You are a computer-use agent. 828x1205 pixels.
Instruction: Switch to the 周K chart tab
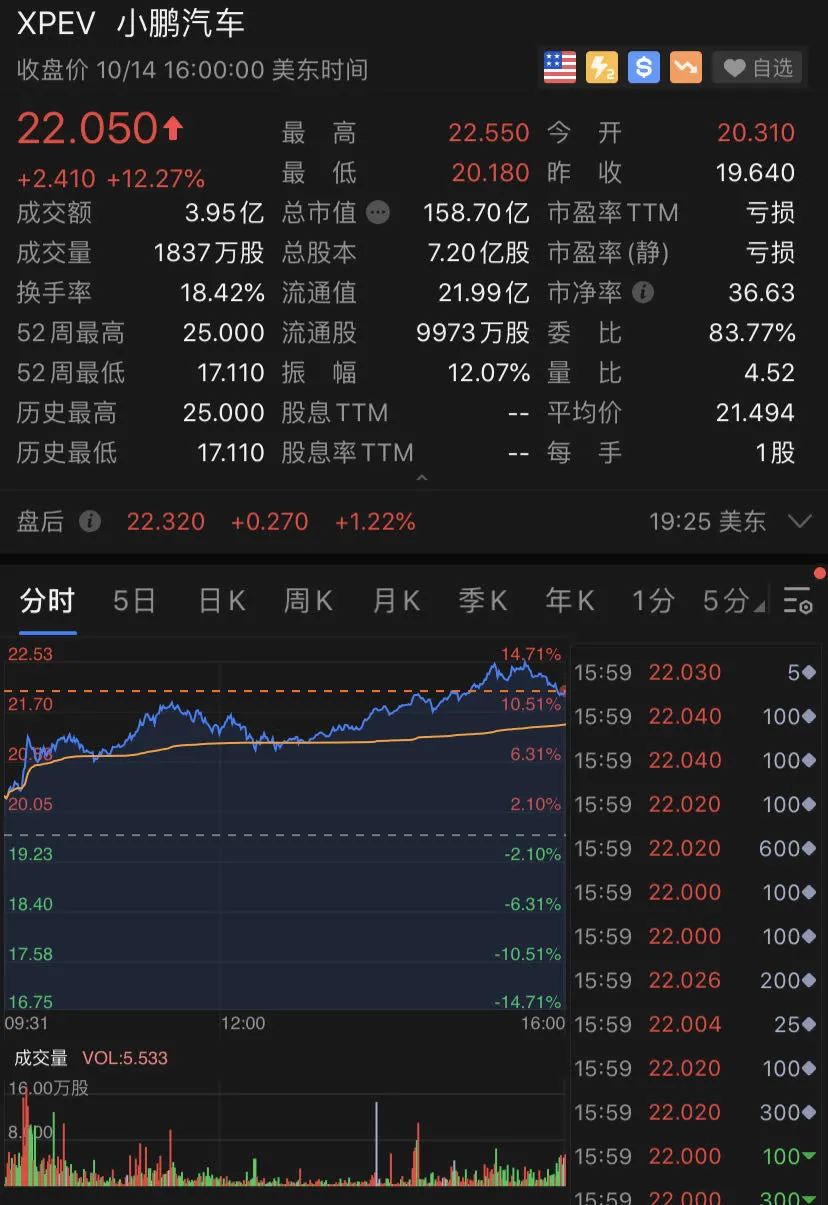308,601
